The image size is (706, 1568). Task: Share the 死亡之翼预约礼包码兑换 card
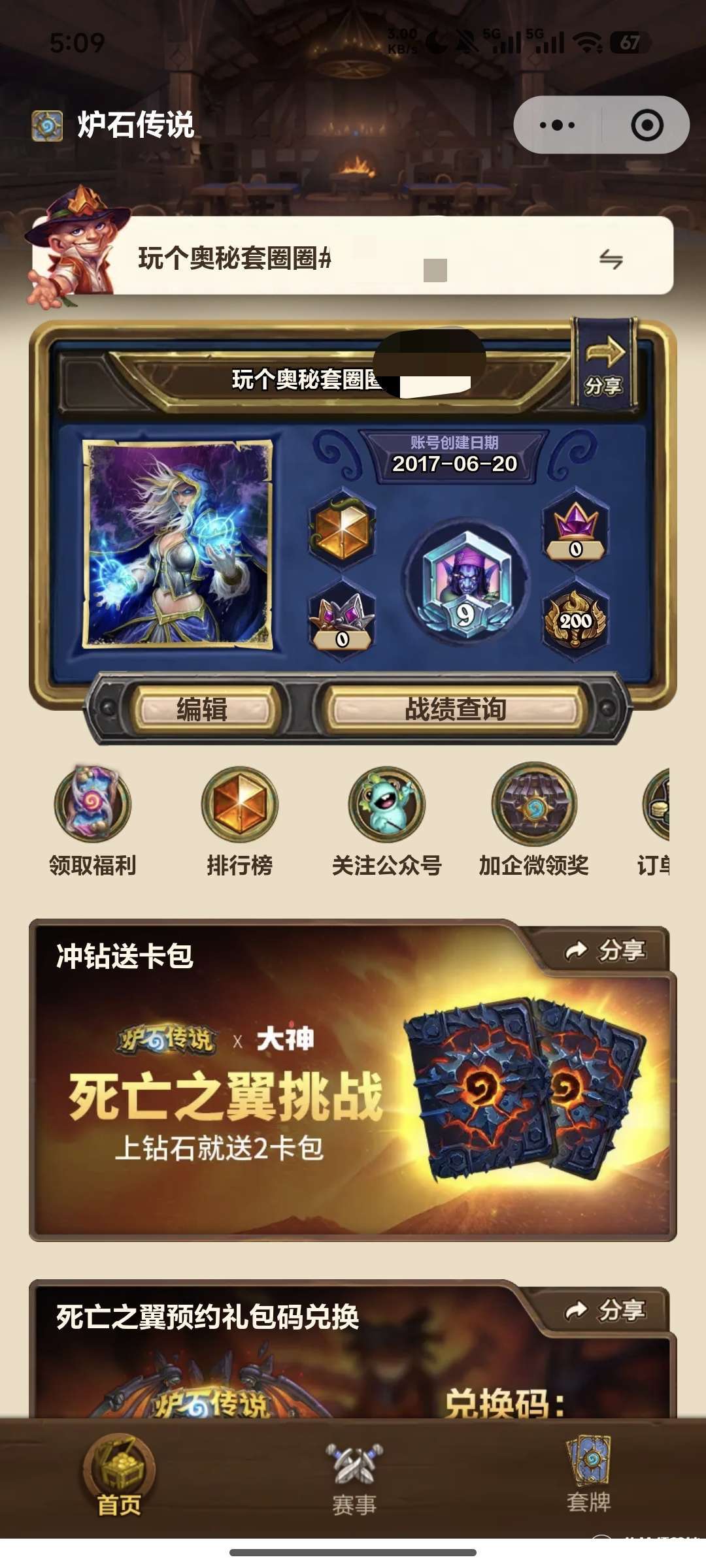[605, 1311]
